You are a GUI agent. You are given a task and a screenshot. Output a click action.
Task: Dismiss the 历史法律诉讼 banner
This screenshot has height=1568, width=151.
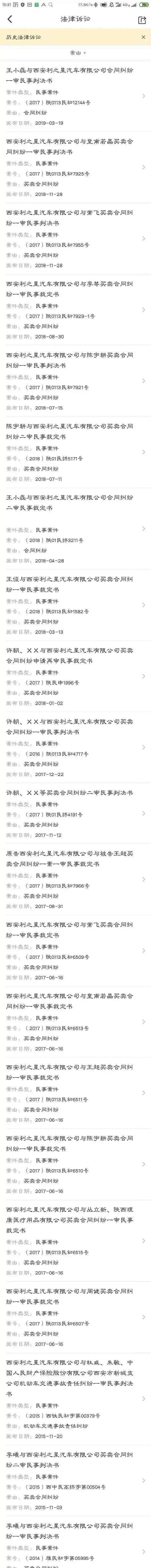[x=143, y=37]
